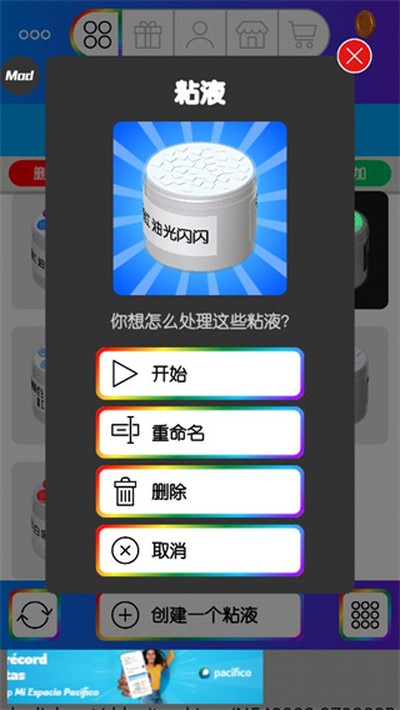Tap the Mod round button

pos(19,75)
